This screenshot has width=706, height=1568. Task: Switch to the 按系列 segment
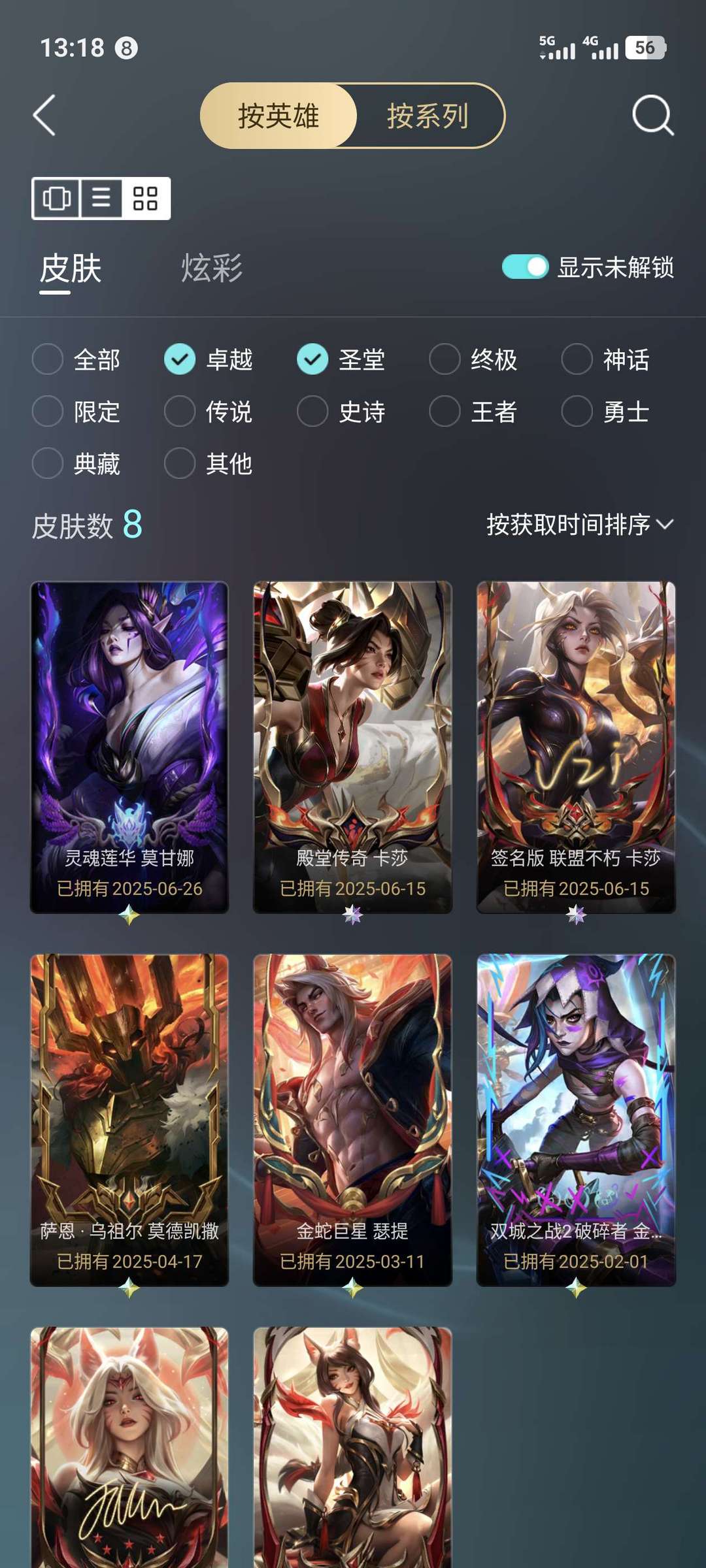[x=428, y=116]
